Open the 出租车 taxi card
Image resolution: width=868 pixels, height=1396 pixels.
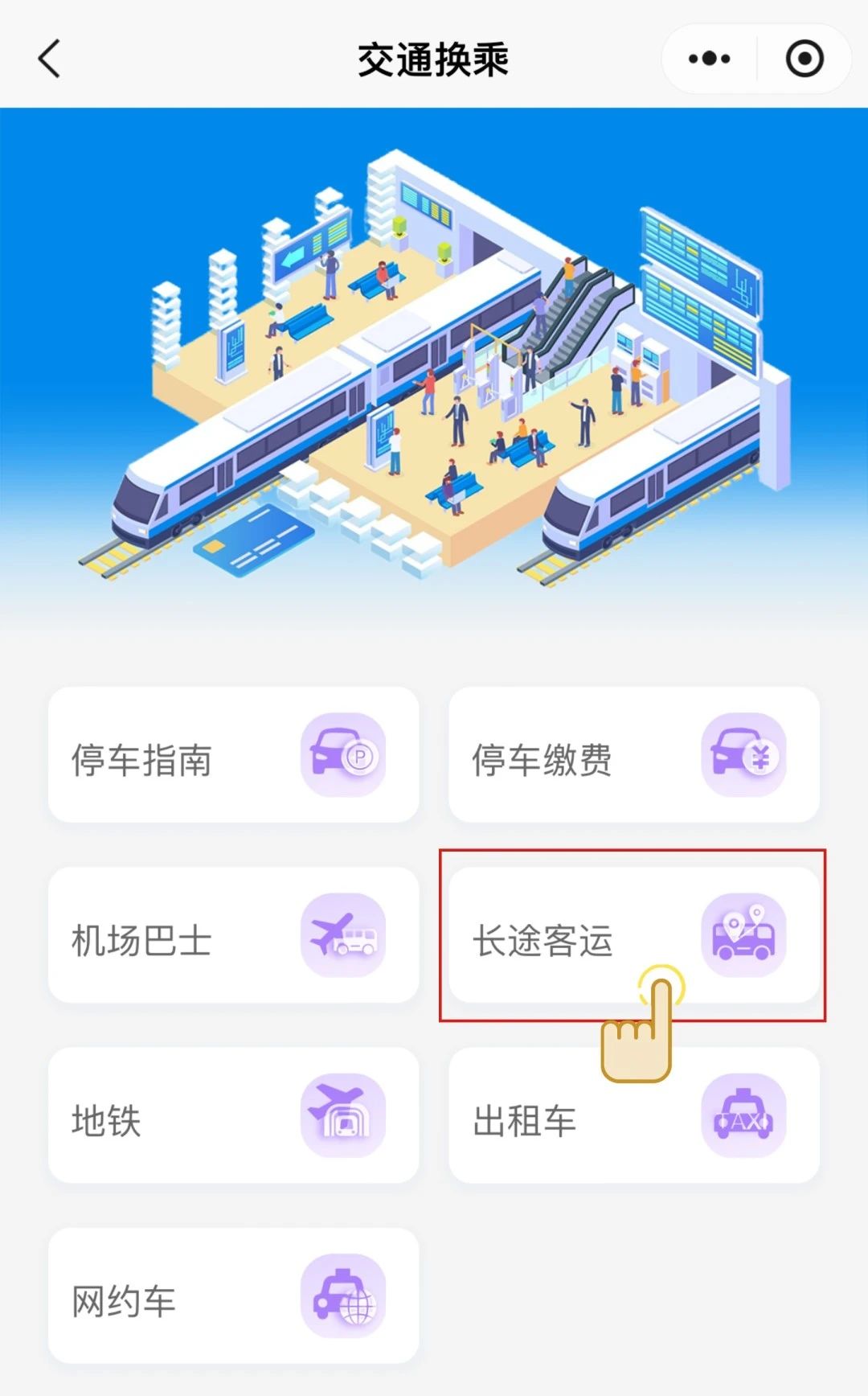point(633,1115)
